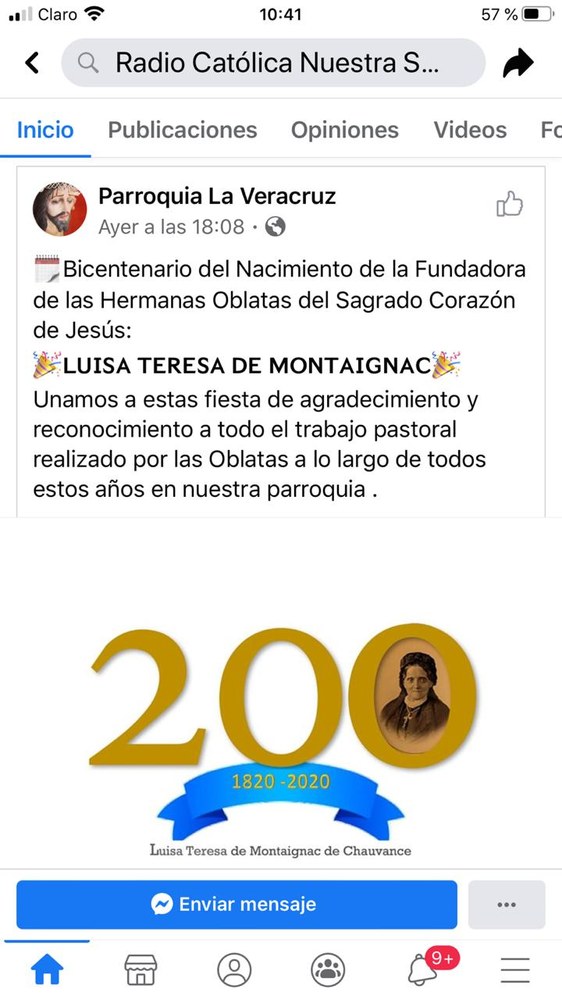Open the Parroquia La Veracruz page name

[217, 196]
